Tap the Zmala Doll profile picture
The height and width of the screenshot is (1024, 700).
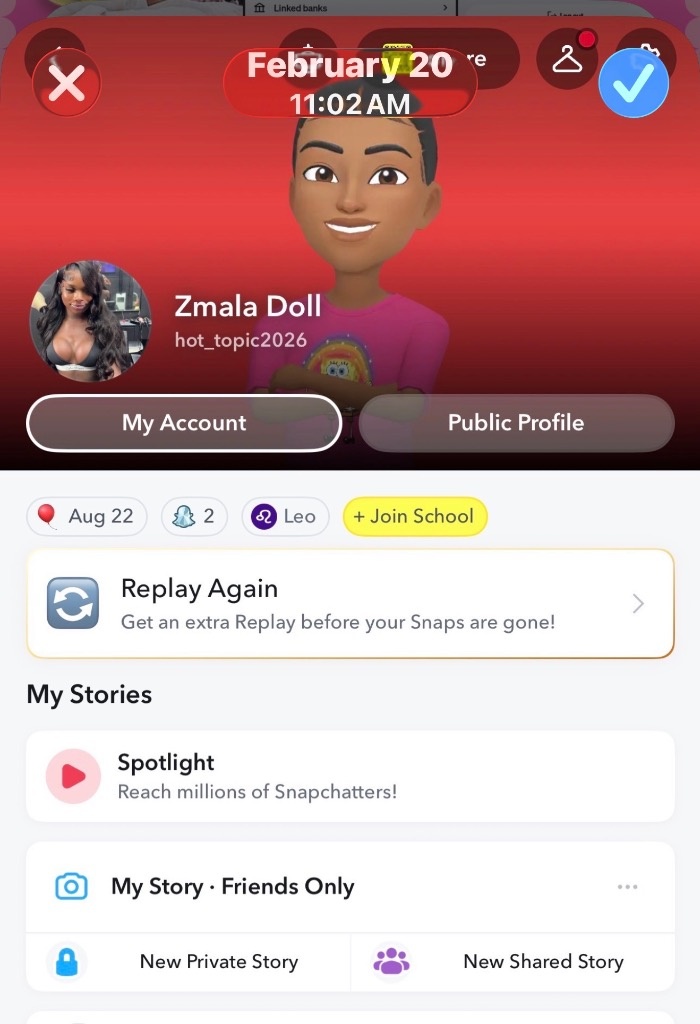pos(90,322)
